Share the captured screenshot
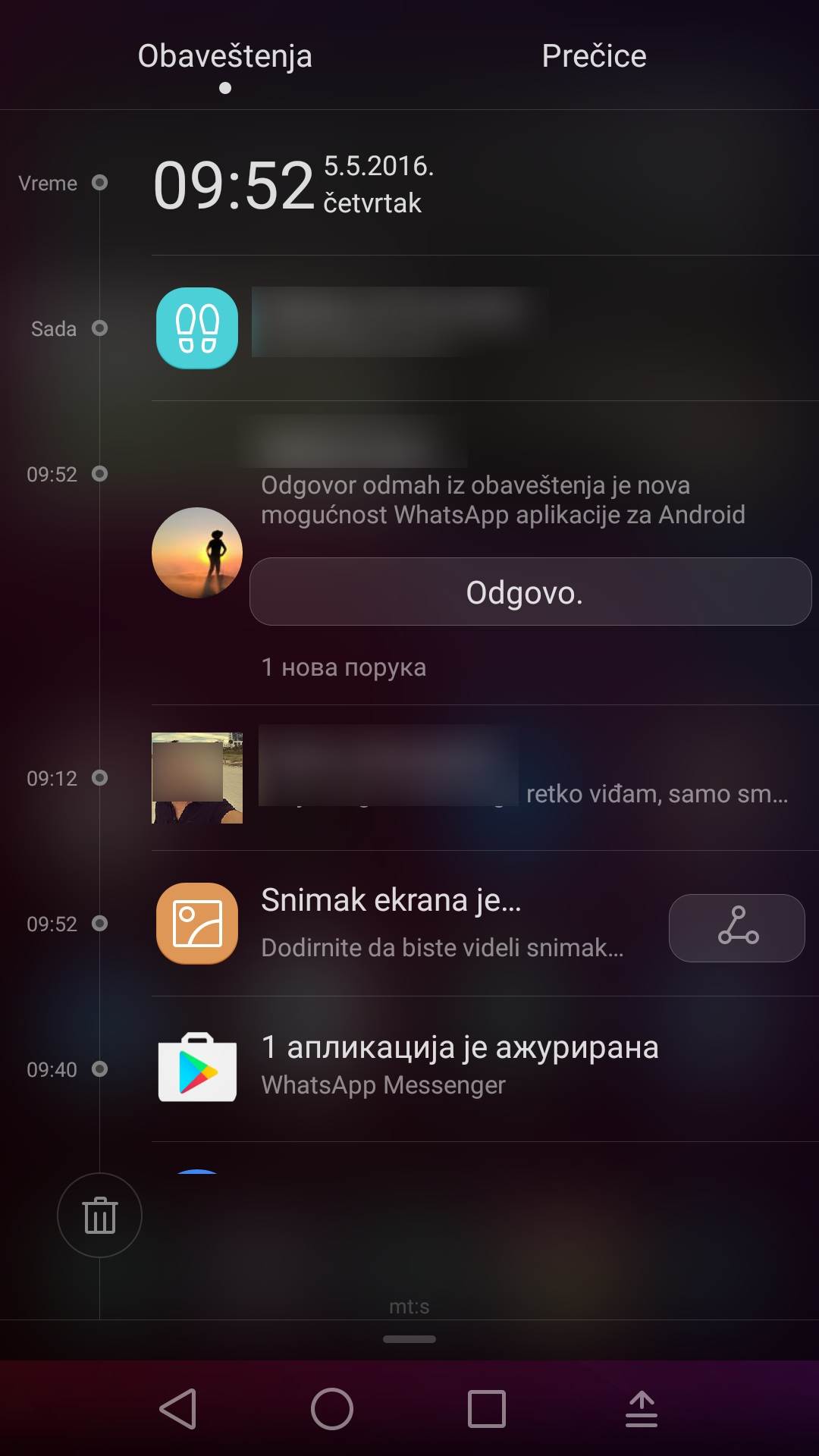819x1456 pixels. pos(736,927)
